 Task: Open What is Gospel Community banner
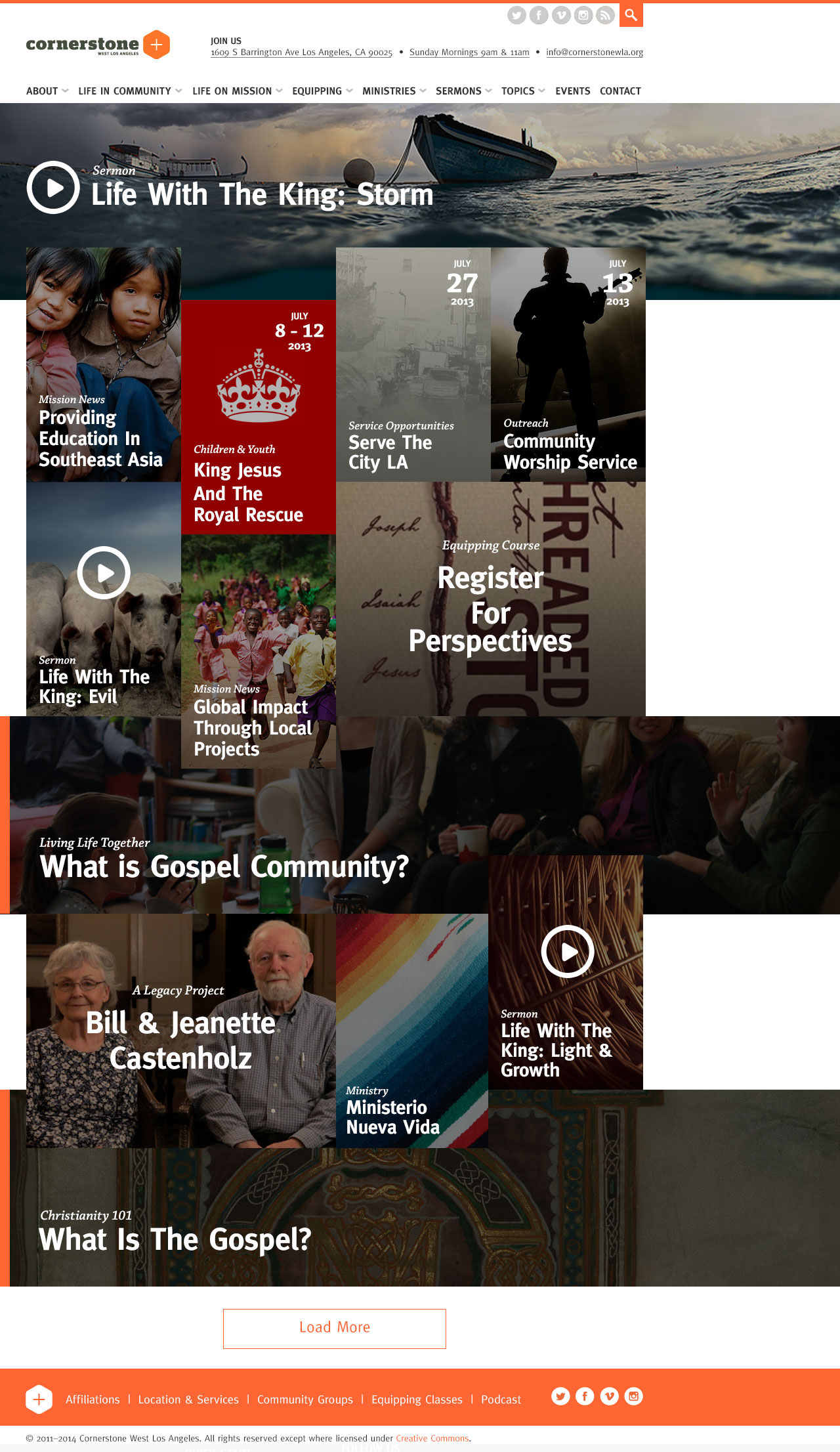click(x=224, y=866)
